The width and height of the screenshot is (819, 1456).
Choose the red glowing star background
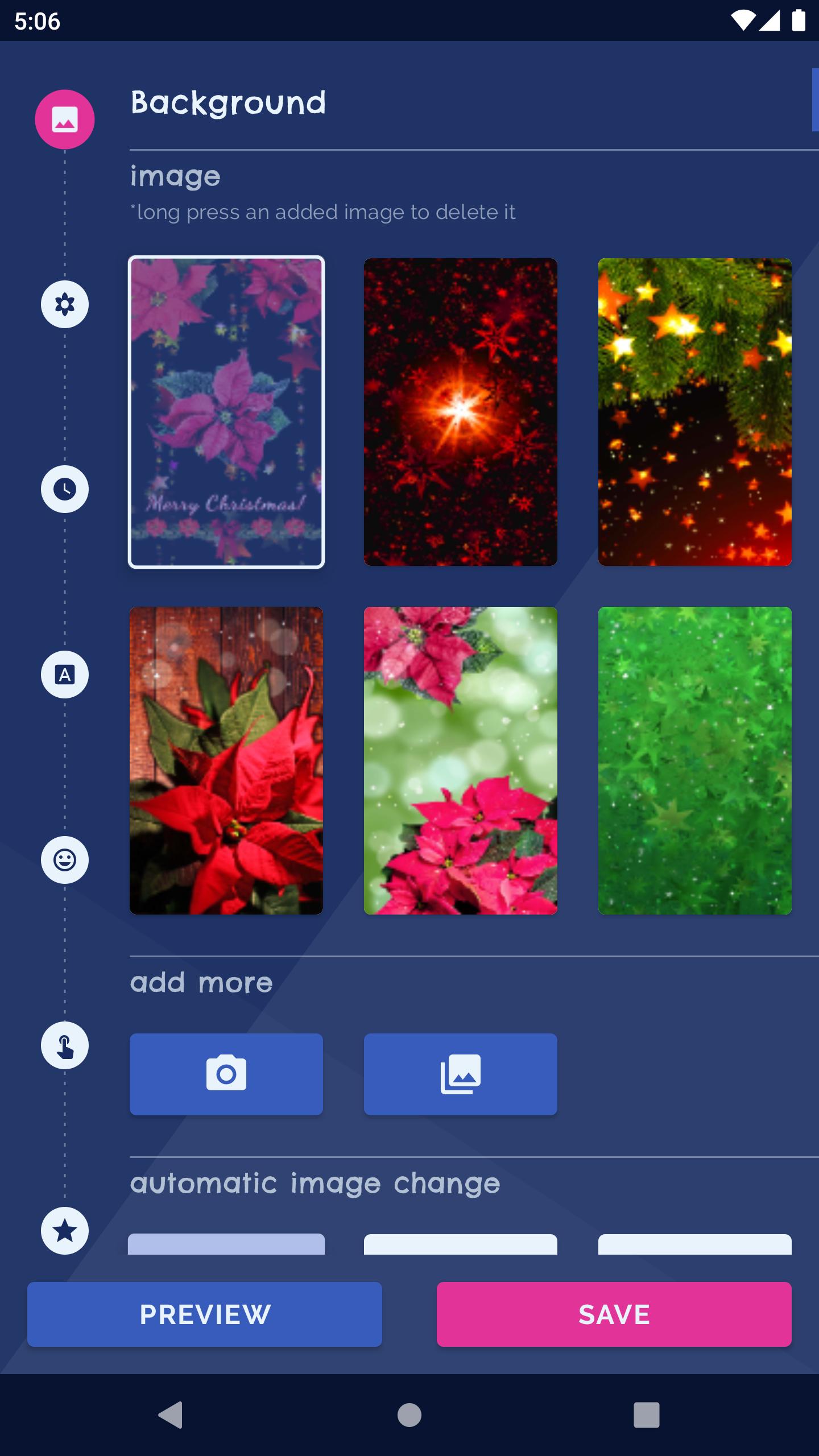pyautogui.click(x=460, y=412)
